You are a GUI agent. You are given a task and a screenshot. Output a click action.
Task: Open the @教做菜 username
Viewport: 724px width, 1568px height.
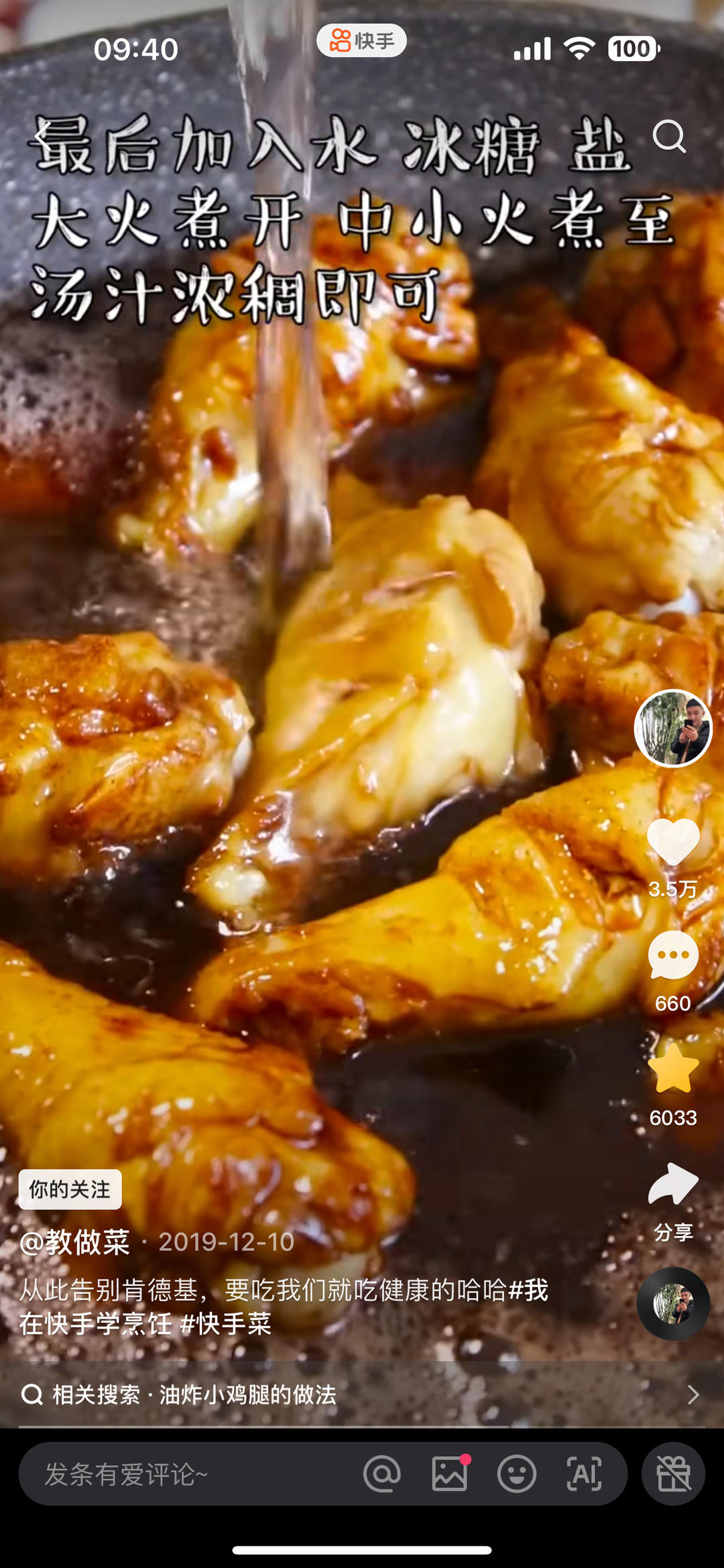(x=74, y=1242)
